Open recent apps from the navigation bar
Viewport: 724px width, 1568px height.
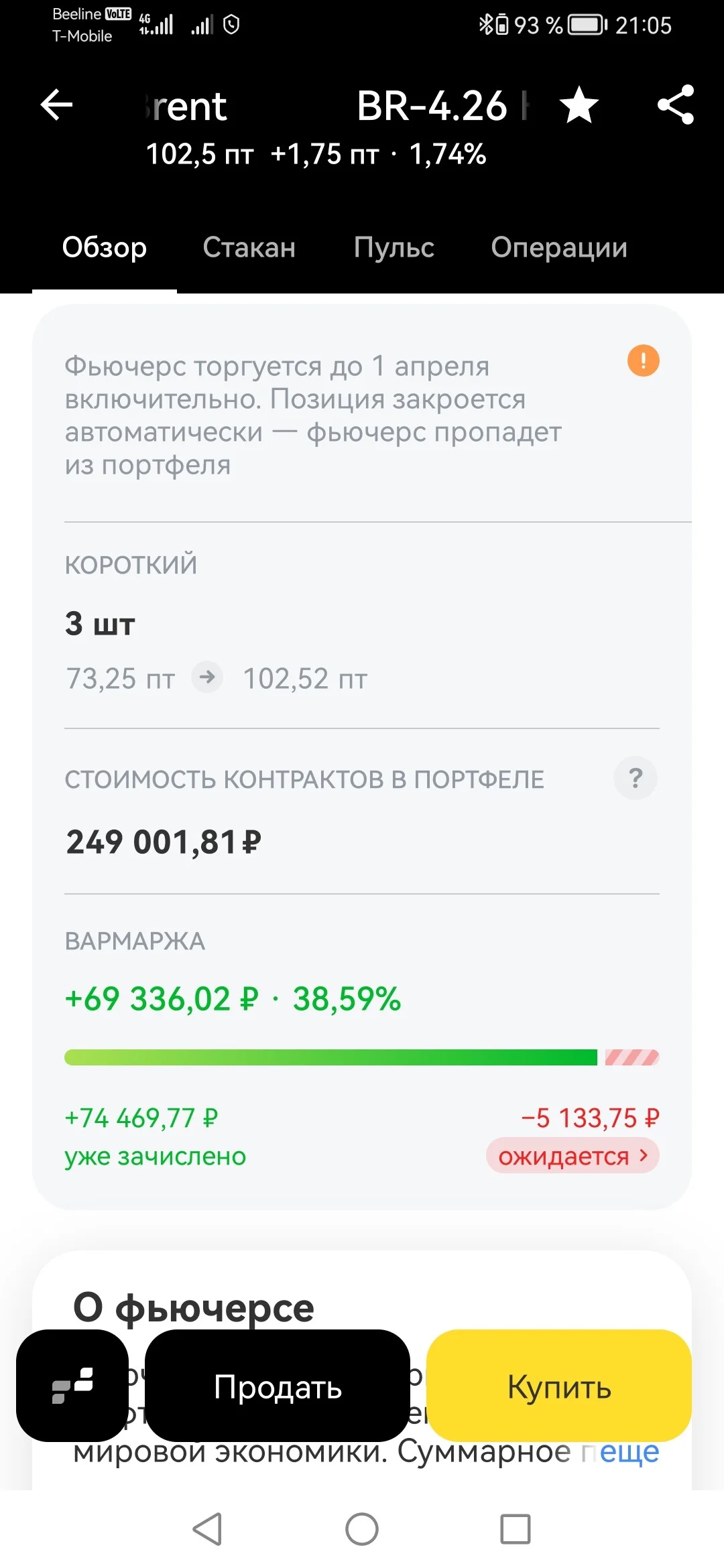point(516,1529)
